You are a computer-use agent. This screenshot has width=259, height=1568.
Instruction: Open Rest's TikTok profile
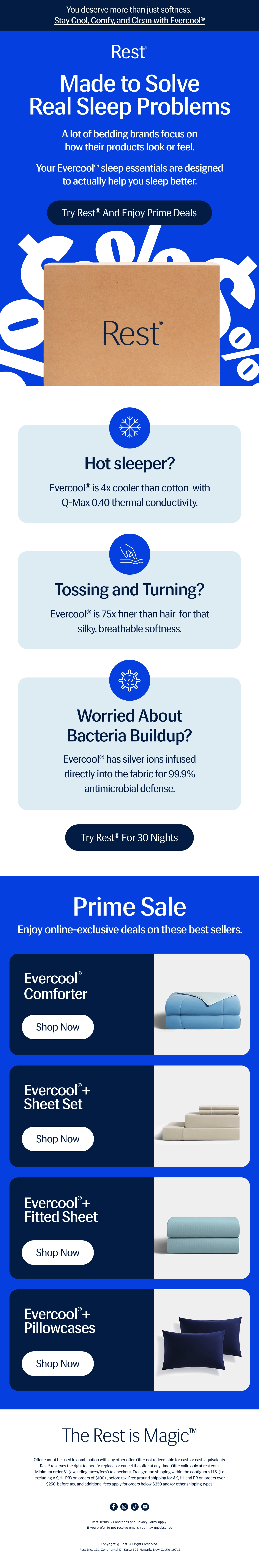pos(134,1506)
